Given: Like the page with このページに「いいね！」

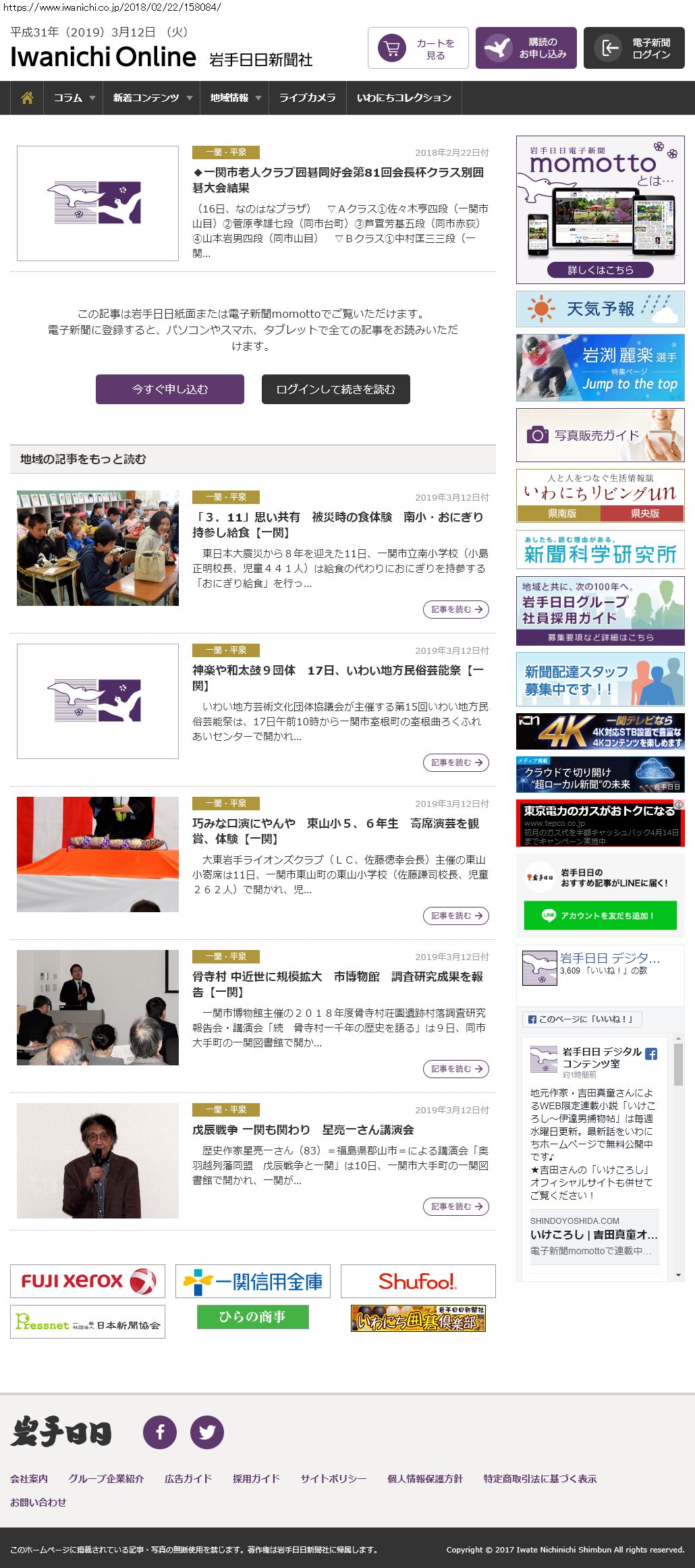Looking at the screenshot, I should click(x=582, y=1019).
